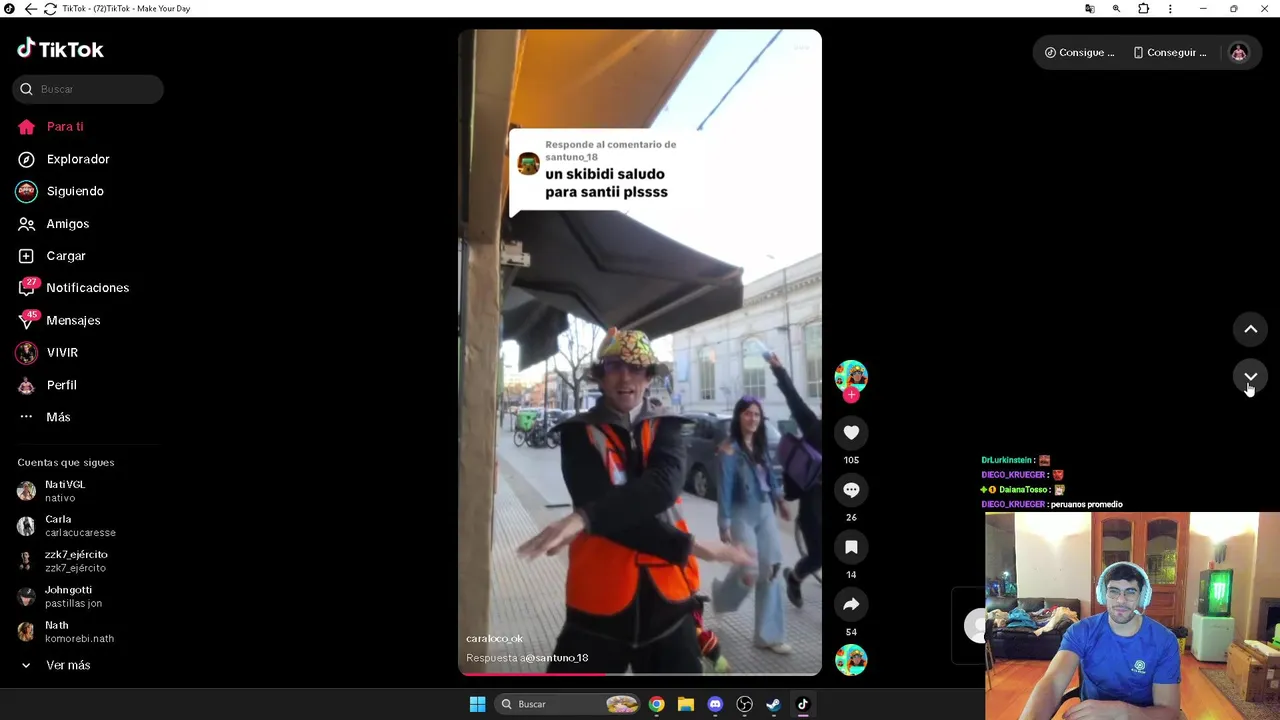Open Notificaciones
The image size is (1280, 720).
(86, 288)
